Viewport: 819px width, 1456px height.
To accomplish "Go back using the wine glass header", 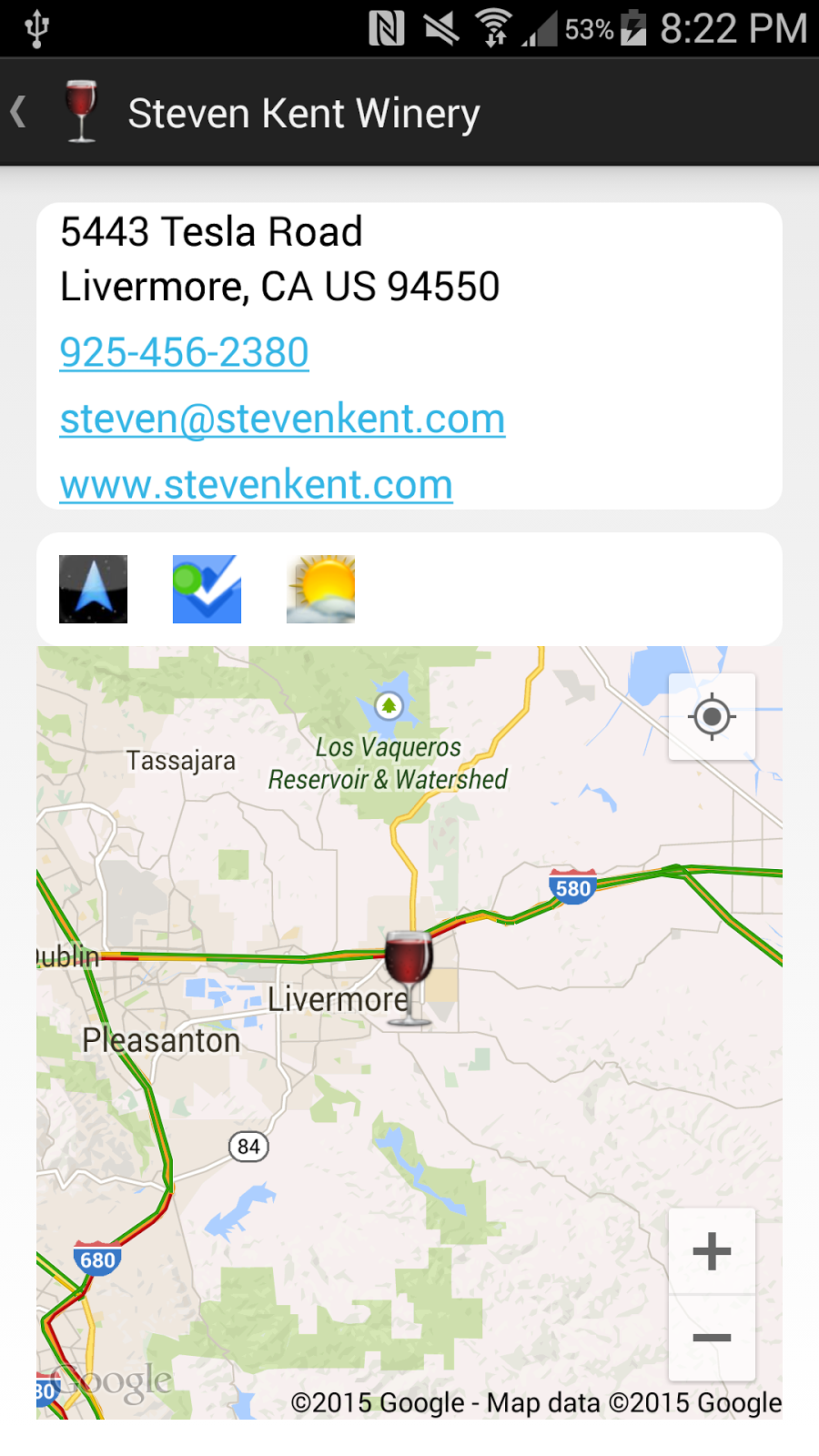I will click(56, 113).
